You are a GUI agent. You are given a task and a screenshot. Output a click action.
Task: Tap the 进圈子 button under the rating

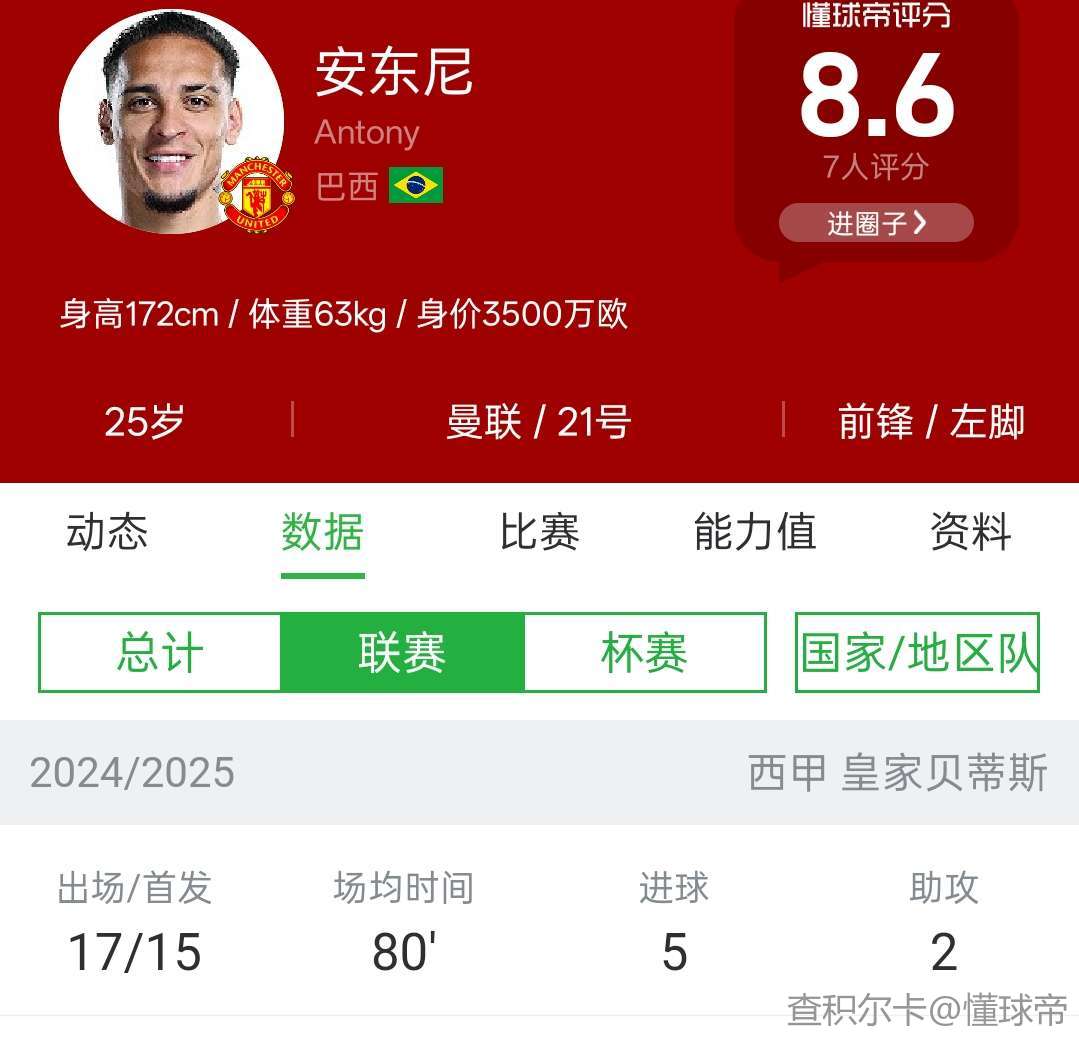tap(876, 223)
